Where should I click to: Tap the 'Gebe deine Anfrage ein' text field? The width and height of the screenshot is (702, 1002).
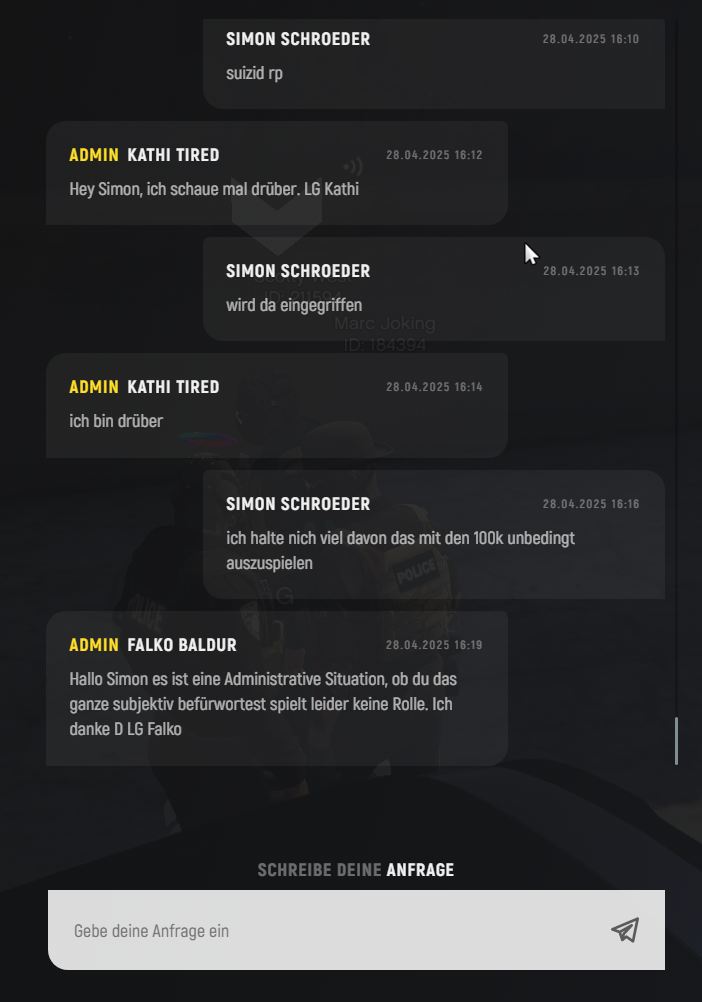coord(320,931)
